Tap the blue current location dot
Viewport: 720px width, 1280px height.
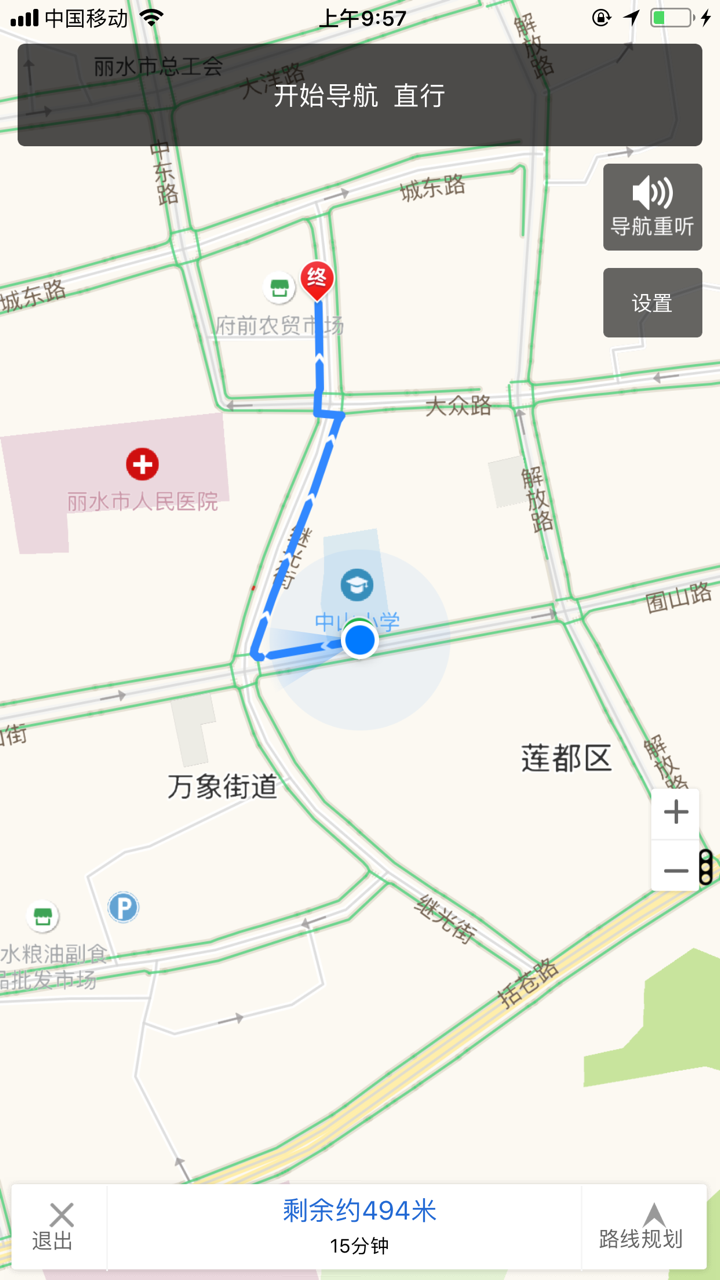pyautogui.click(x=359, y=641)
